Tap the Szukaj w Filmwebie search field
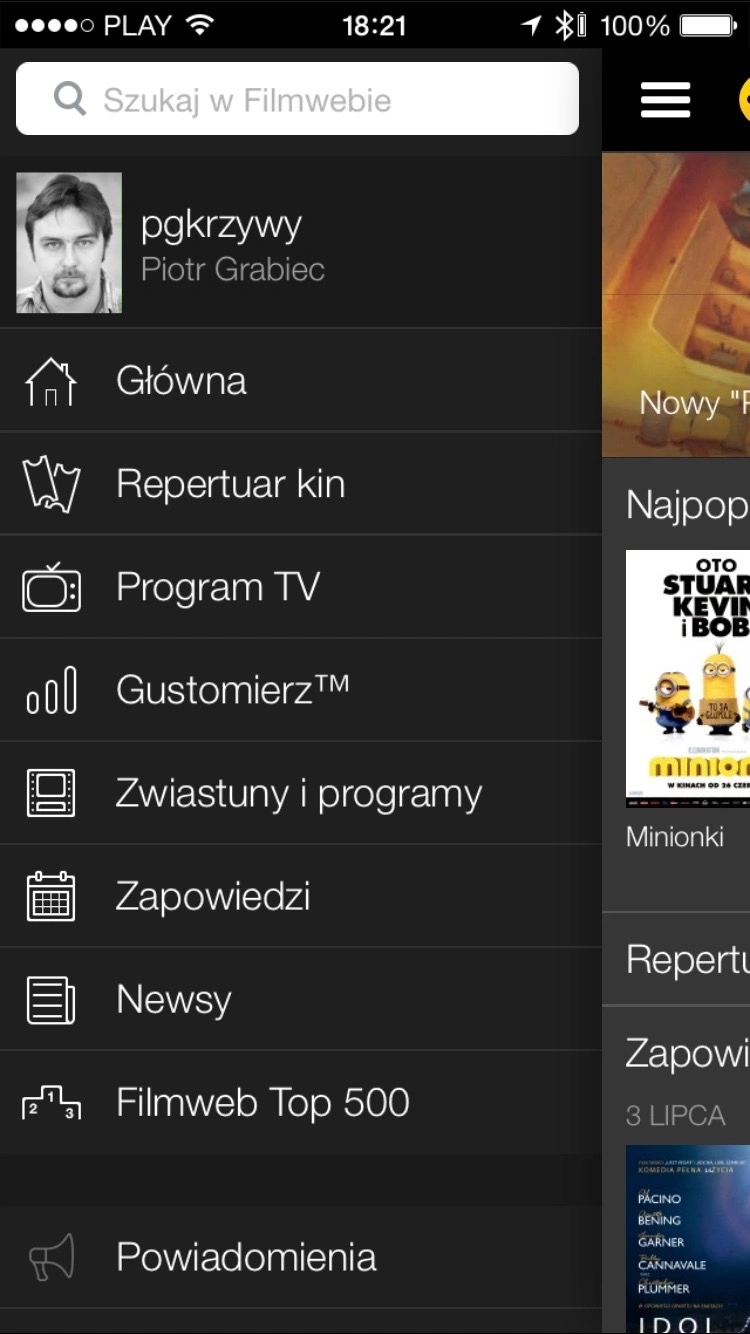The width and height of the screenshot is (750, 1334). [297, 99]
